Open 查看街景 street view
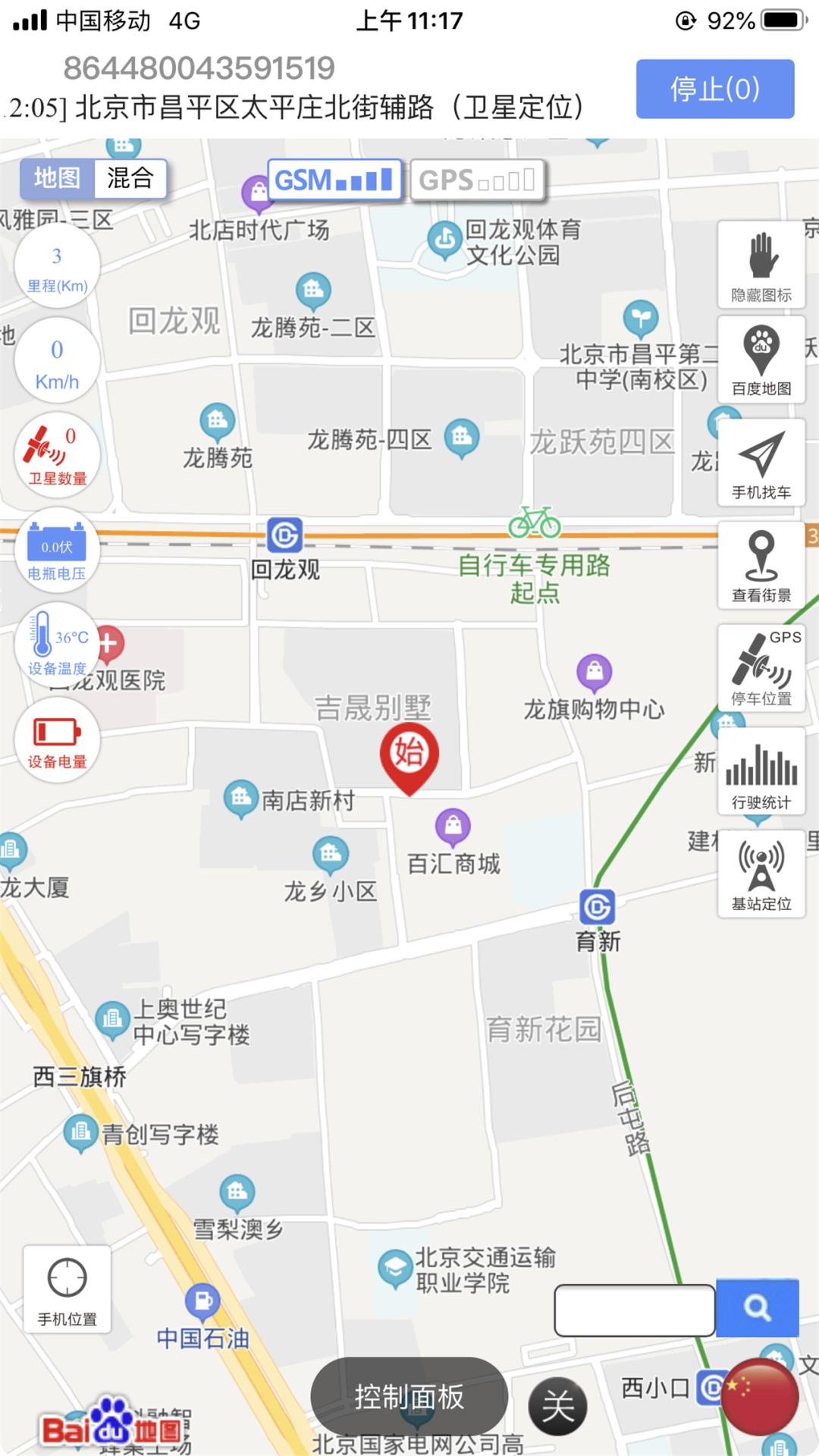This screenshot has height=1456, width=819. click(x=761, y=565)
